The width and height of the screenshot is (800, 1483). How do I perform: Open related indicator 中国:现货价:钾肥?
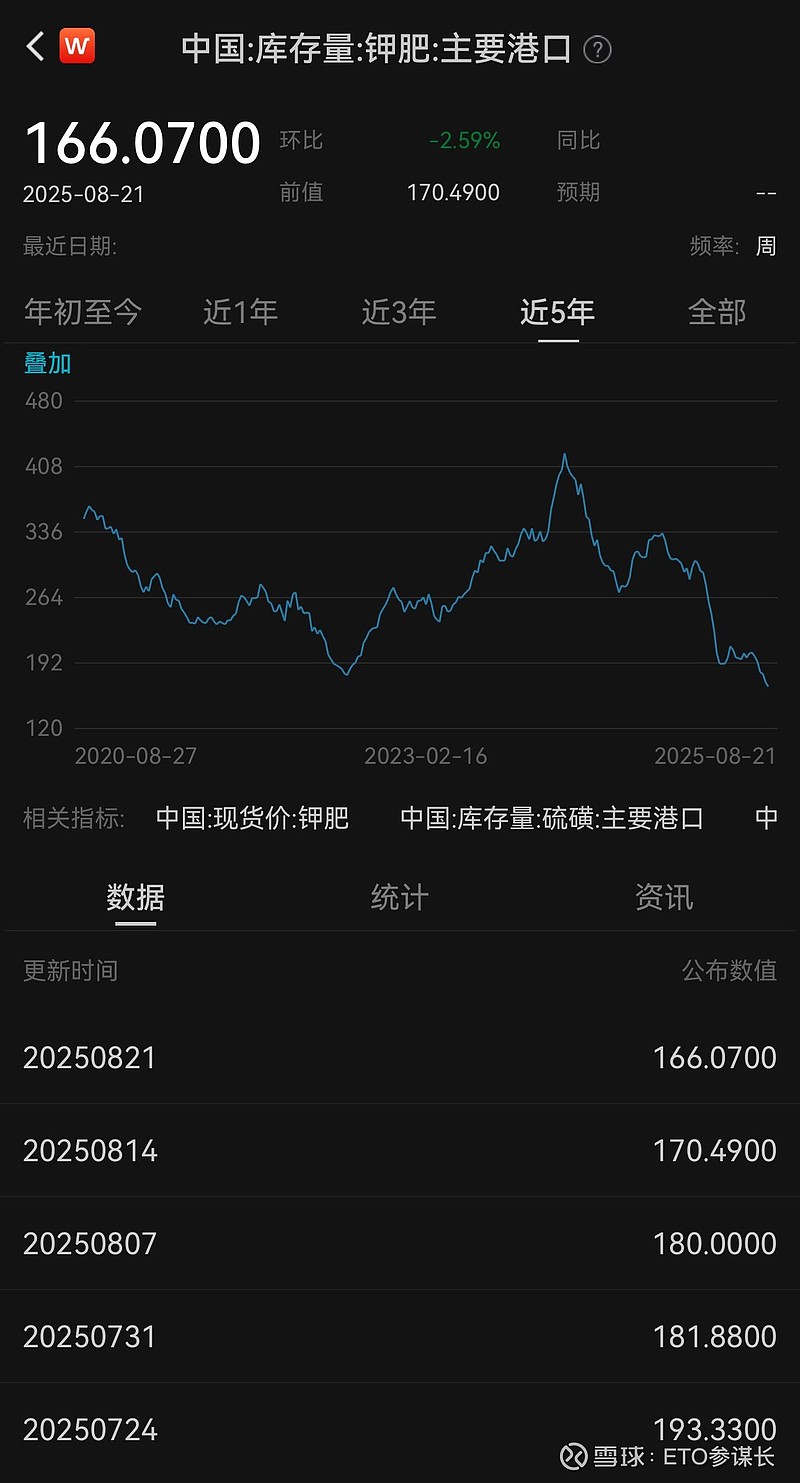253,819
